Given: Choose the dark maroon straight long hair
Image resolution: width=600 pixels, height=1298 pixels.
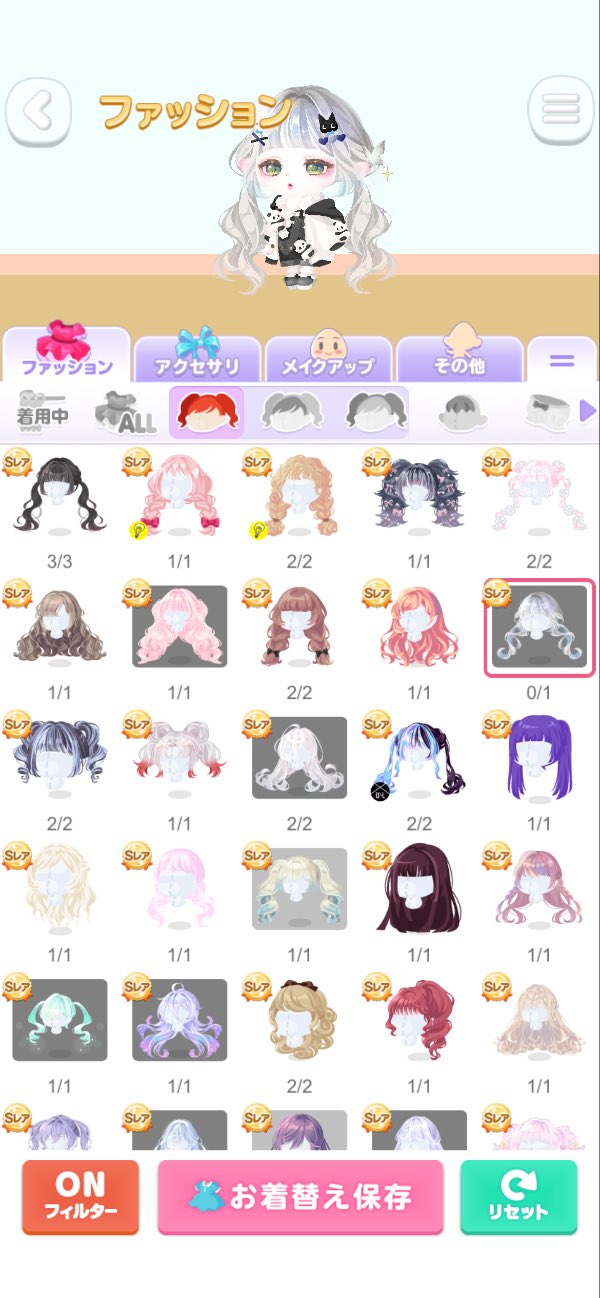Looking at the screenshot, I should tap(419, 889).
